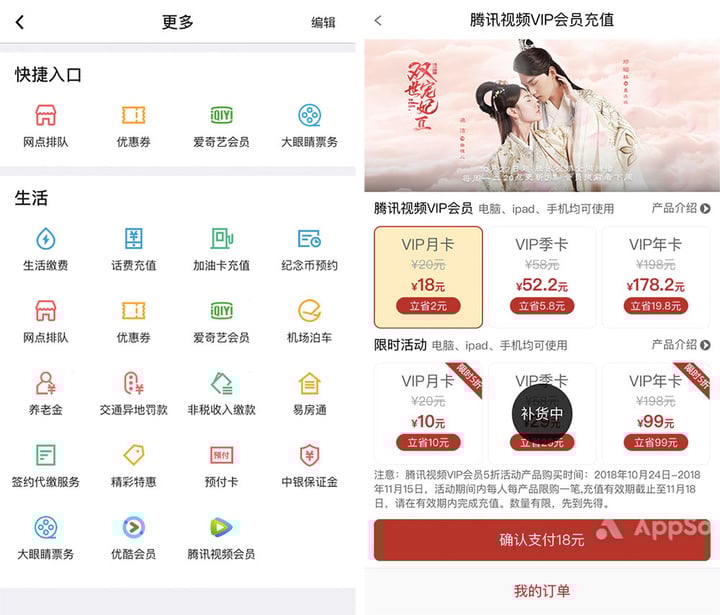Screen dimensions: 720x615
Task: Tap 编辑 in the 更多 header
Action: [x=323, y=22]
